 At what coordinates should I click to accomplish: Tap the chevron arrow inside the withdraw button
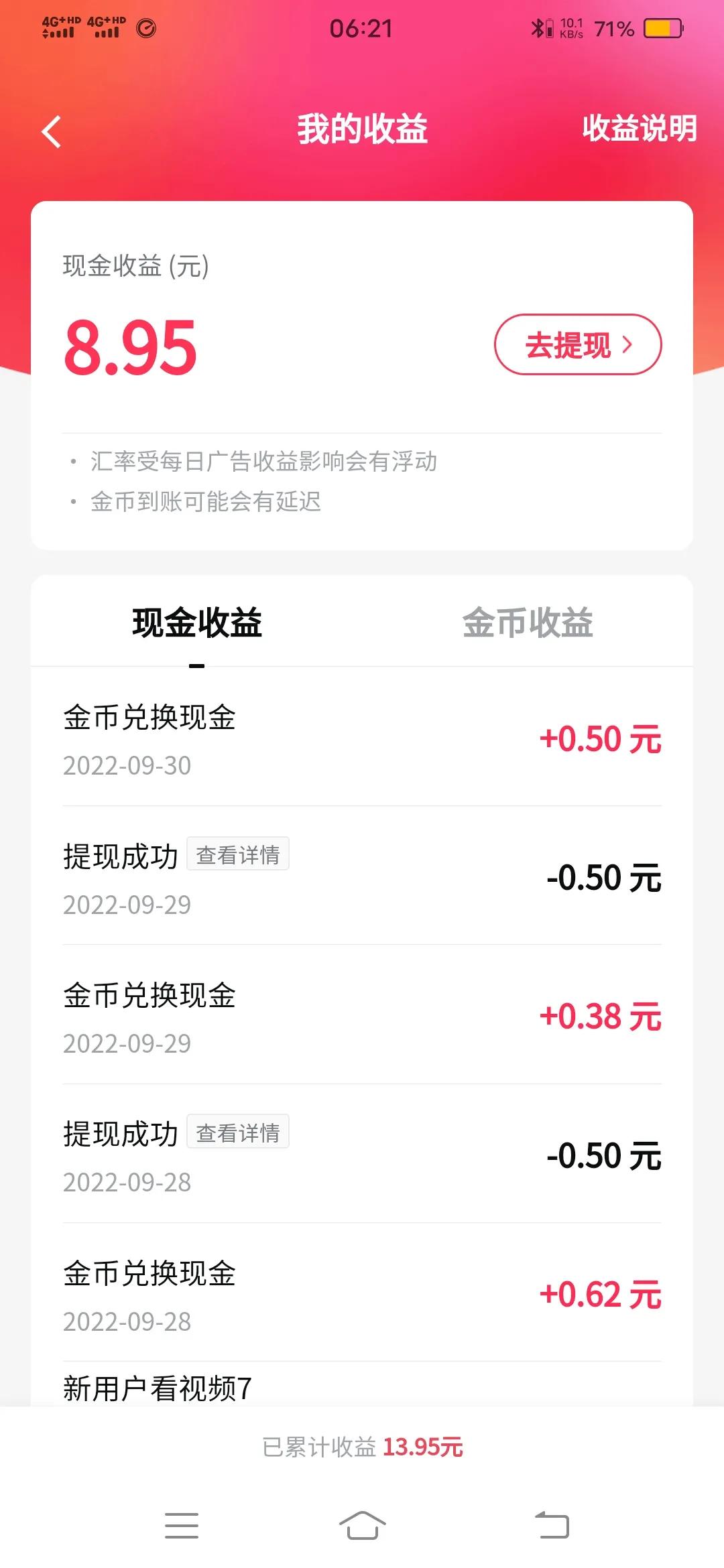[629, 344]
